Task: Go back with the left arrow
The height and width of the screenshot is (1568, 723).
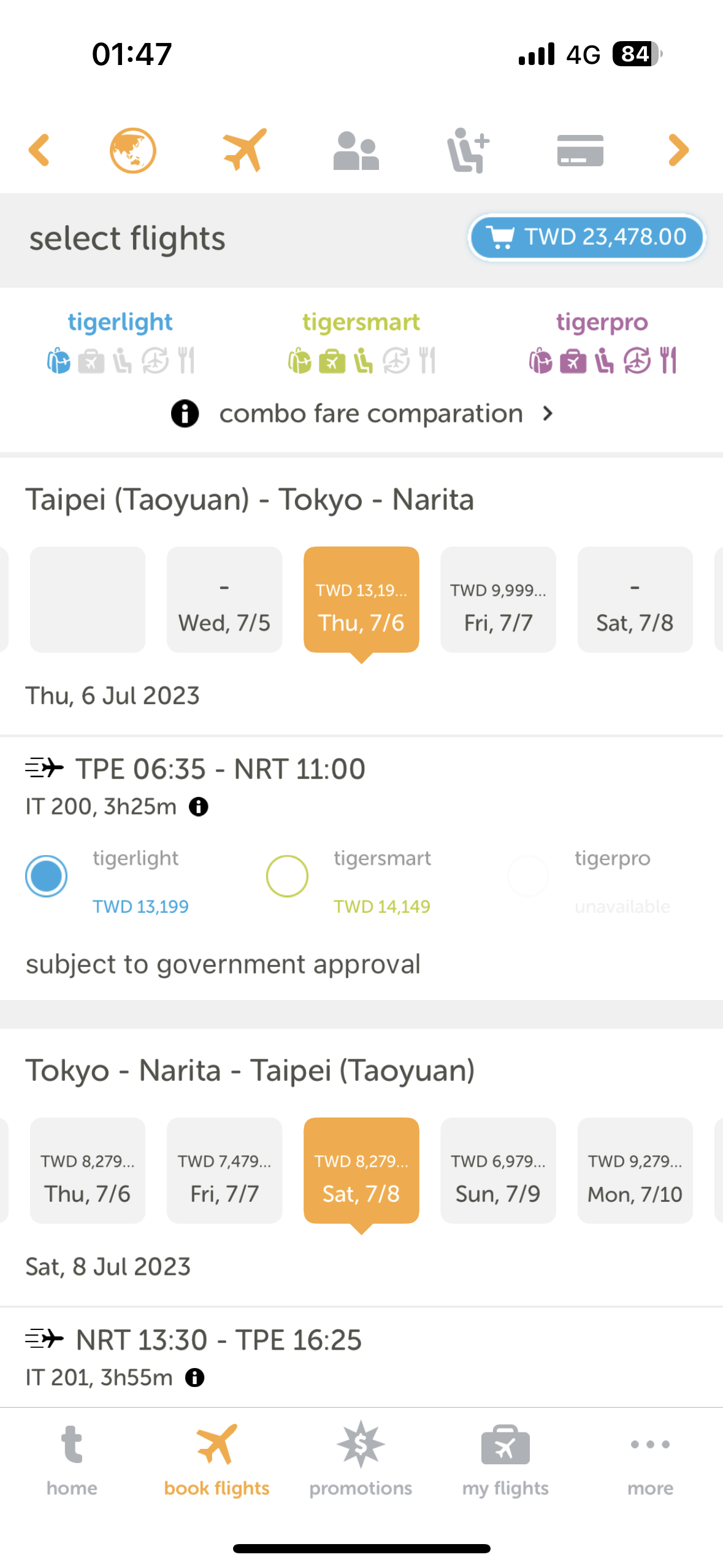Action: (x=39, y=150)
